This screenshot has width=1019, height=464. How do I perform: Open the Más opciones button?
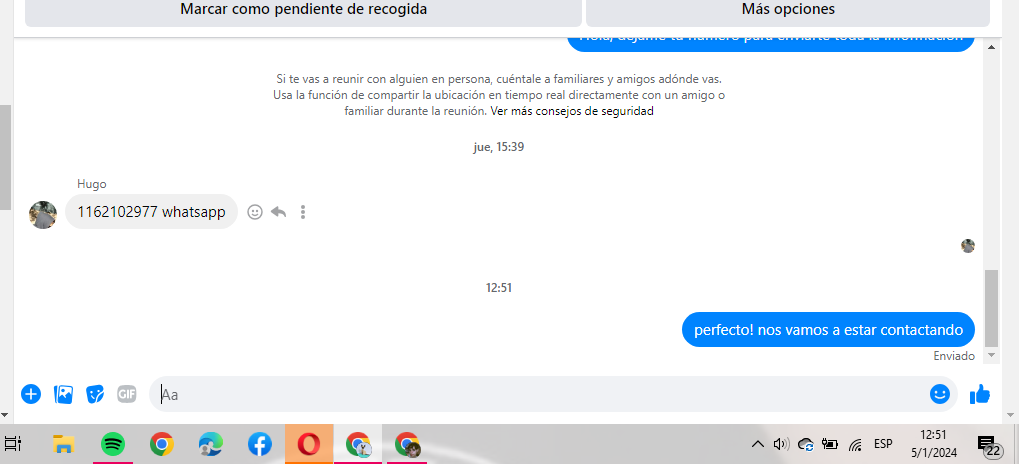click(x=788, y=10)
